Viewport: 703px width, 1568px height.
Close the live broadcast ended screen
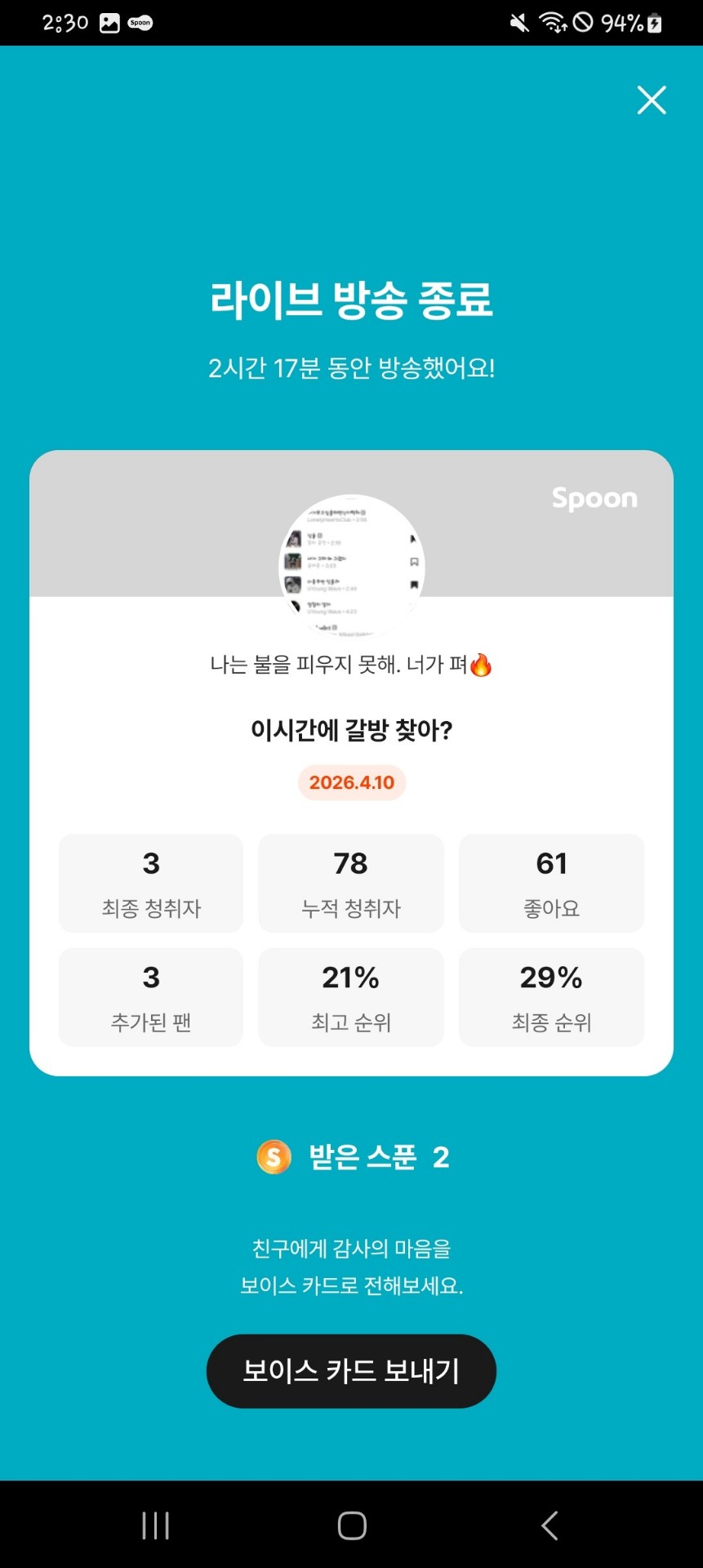652,100
